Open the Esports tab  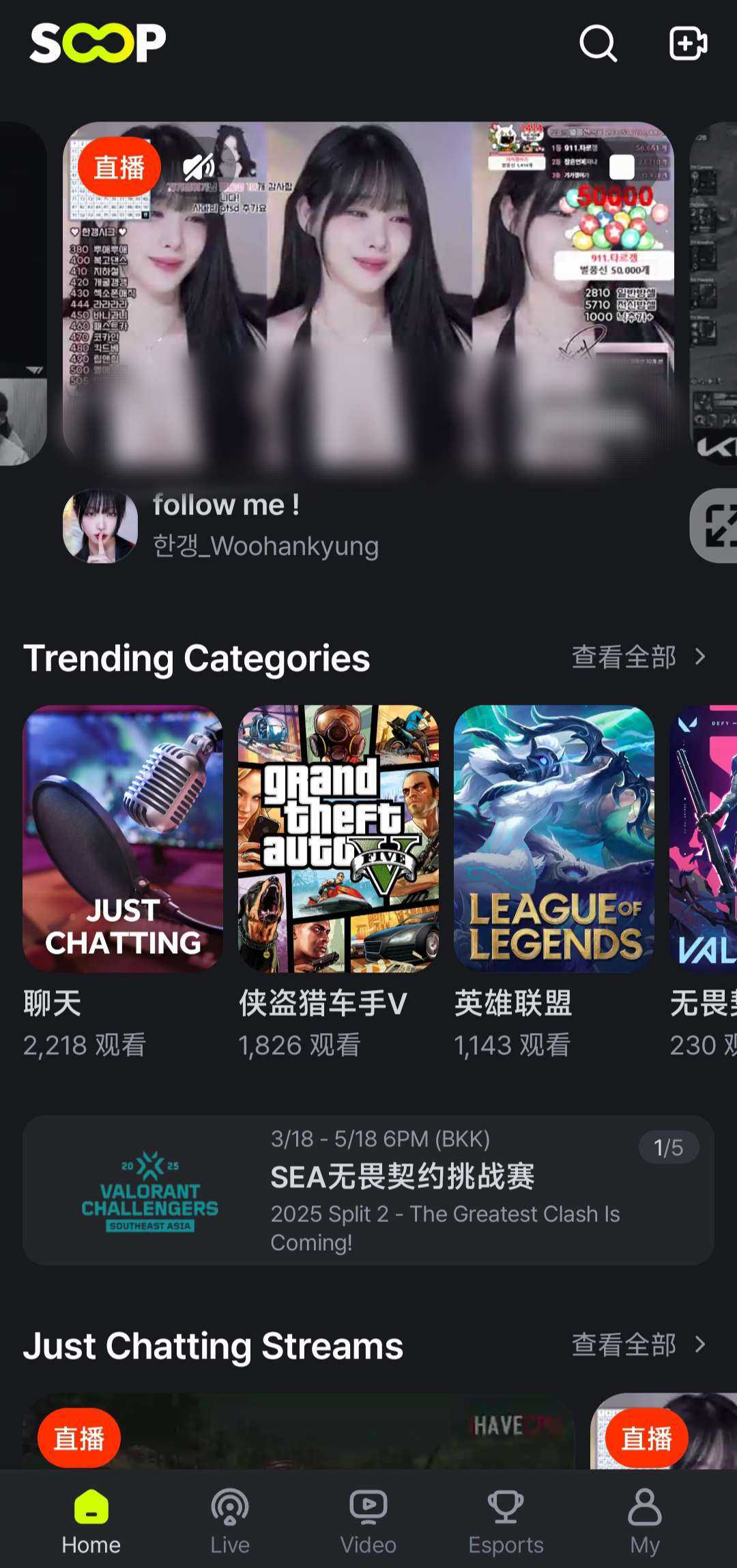506,1520
